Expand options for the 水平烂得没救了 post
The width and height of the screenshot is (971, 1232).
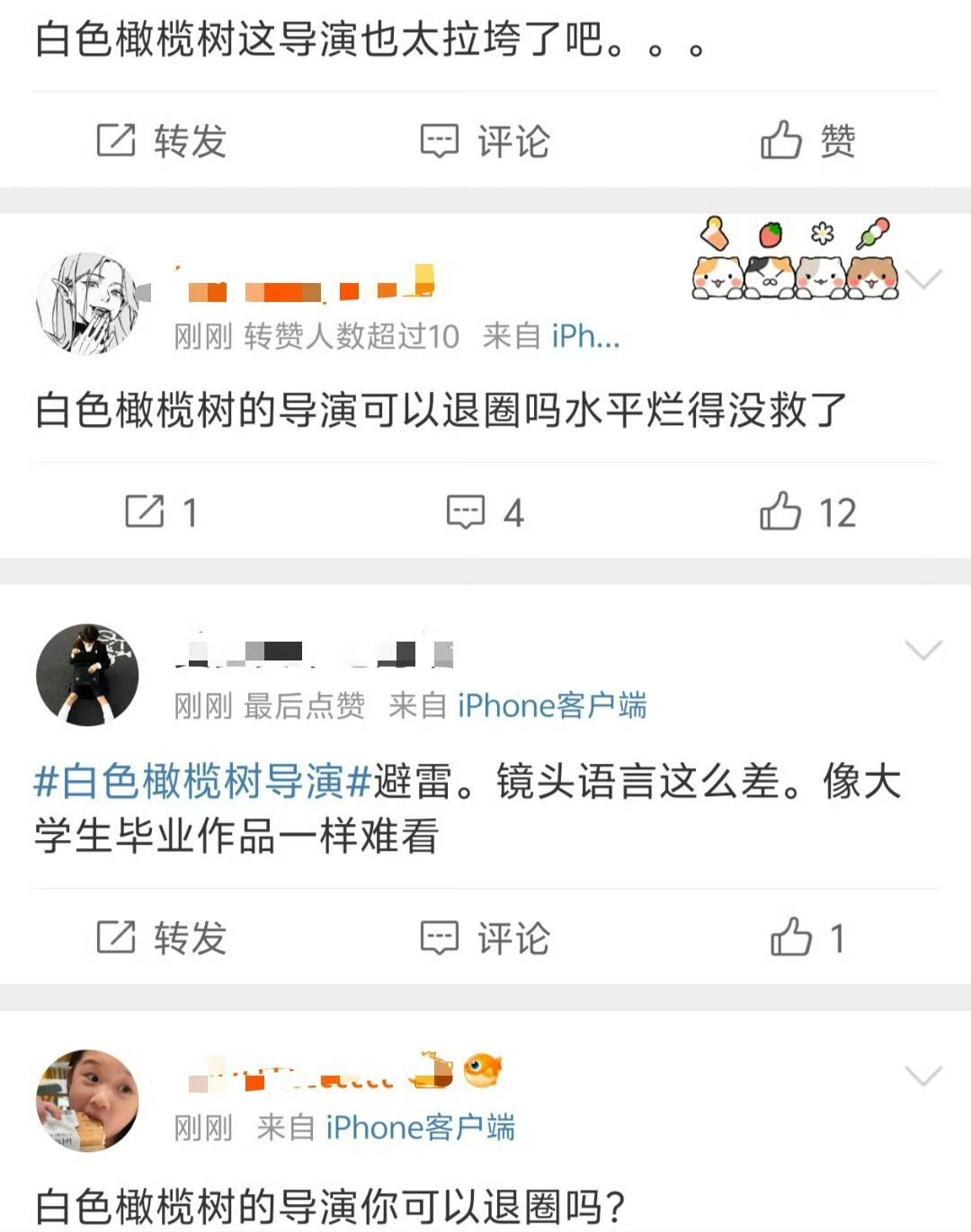pyautogui.click(x=923, y=279)
